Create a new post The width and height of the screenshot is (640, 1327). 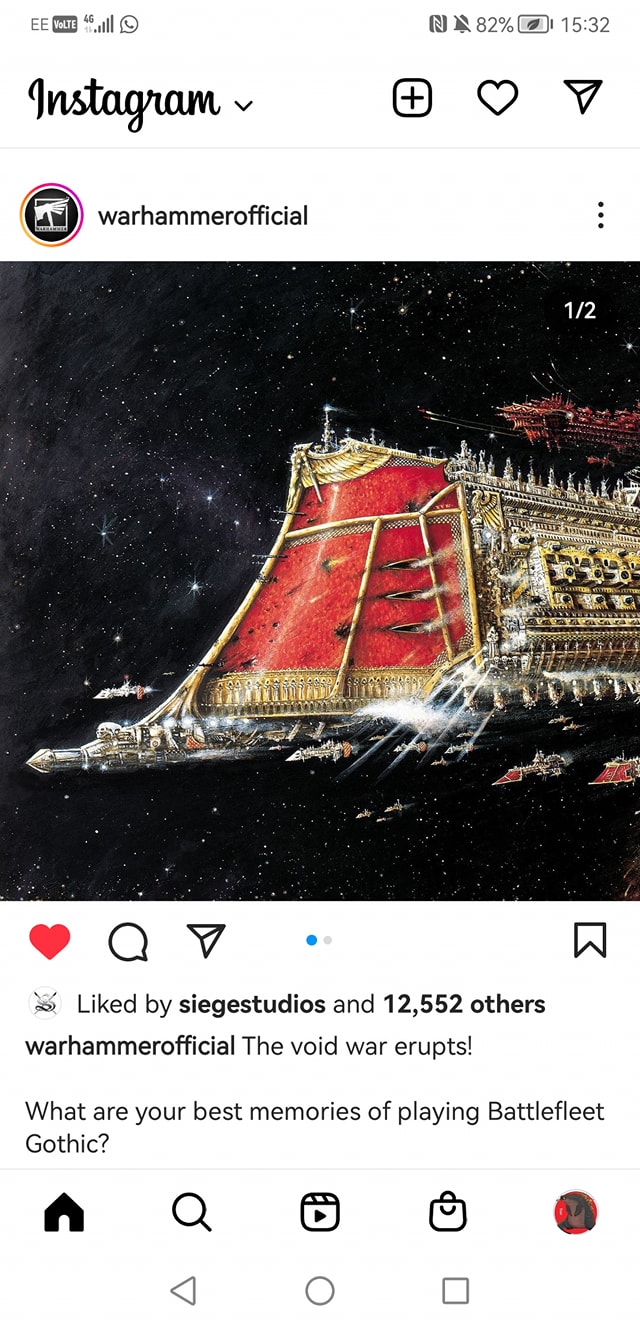(x=412, y=98)
